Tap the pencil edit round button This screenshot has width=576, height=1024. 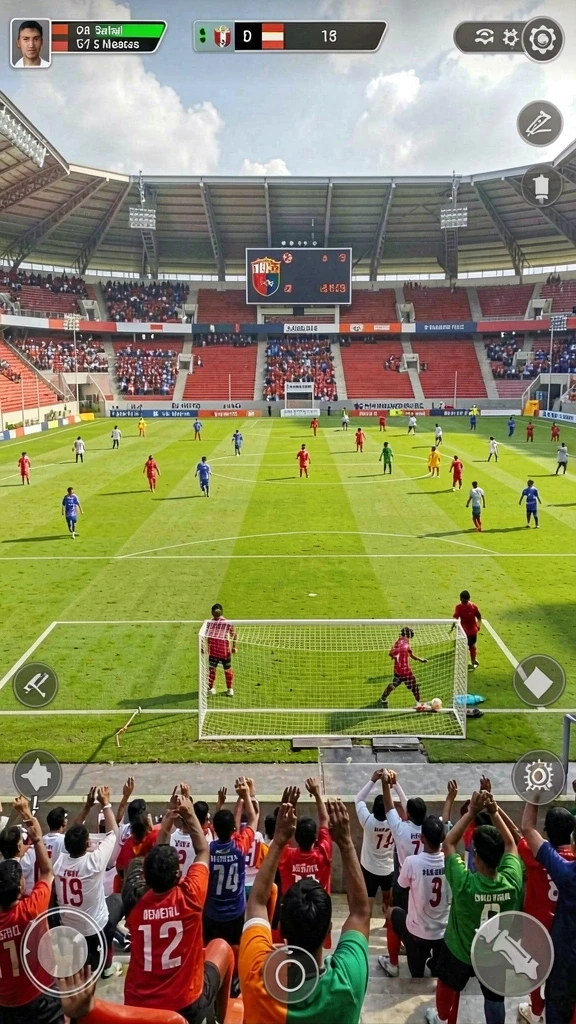click(x=540, y=123)
